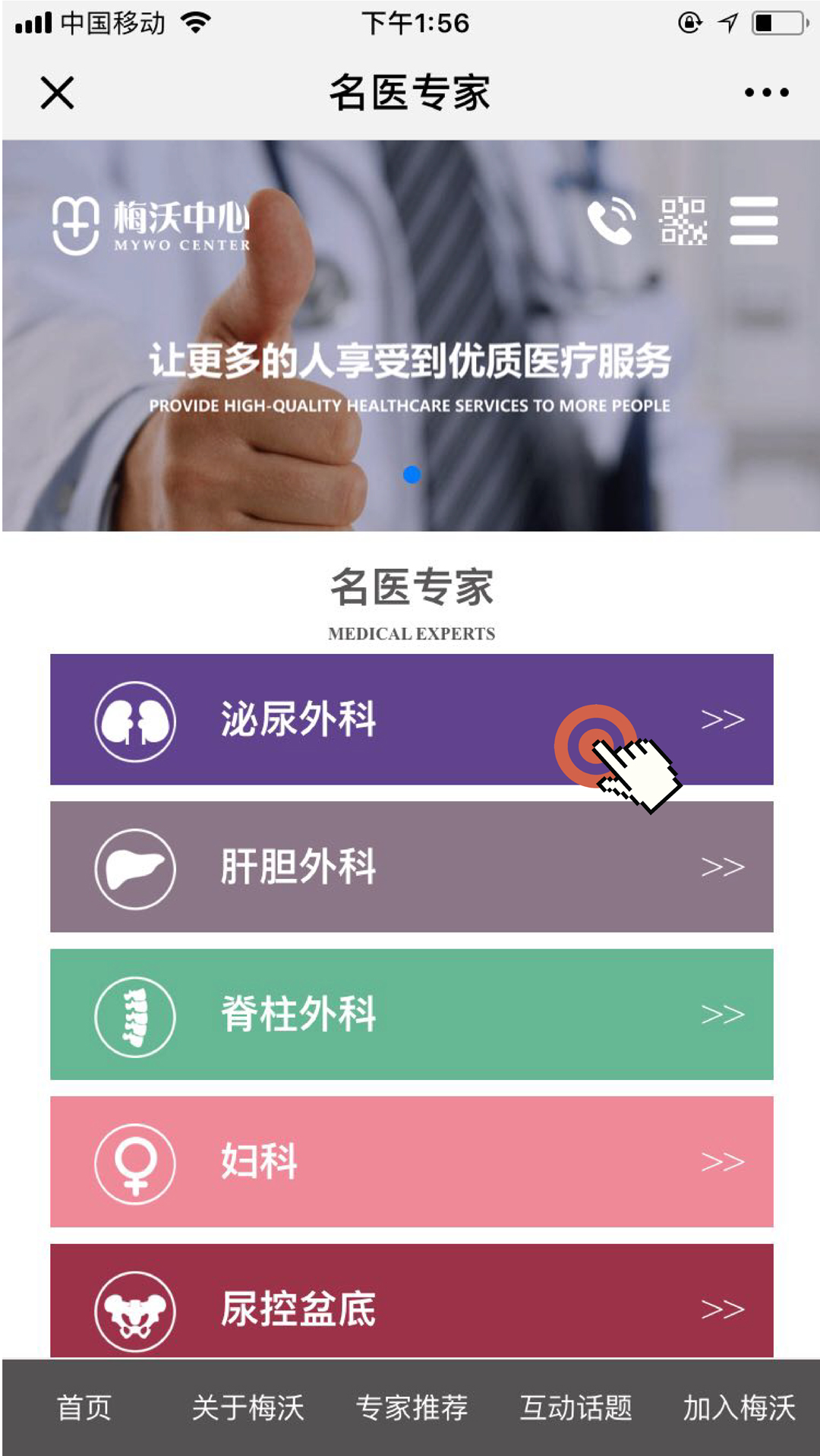820x1456 pixels.
Task: Open the three-dot more options menu
Action: coord(766,93)
